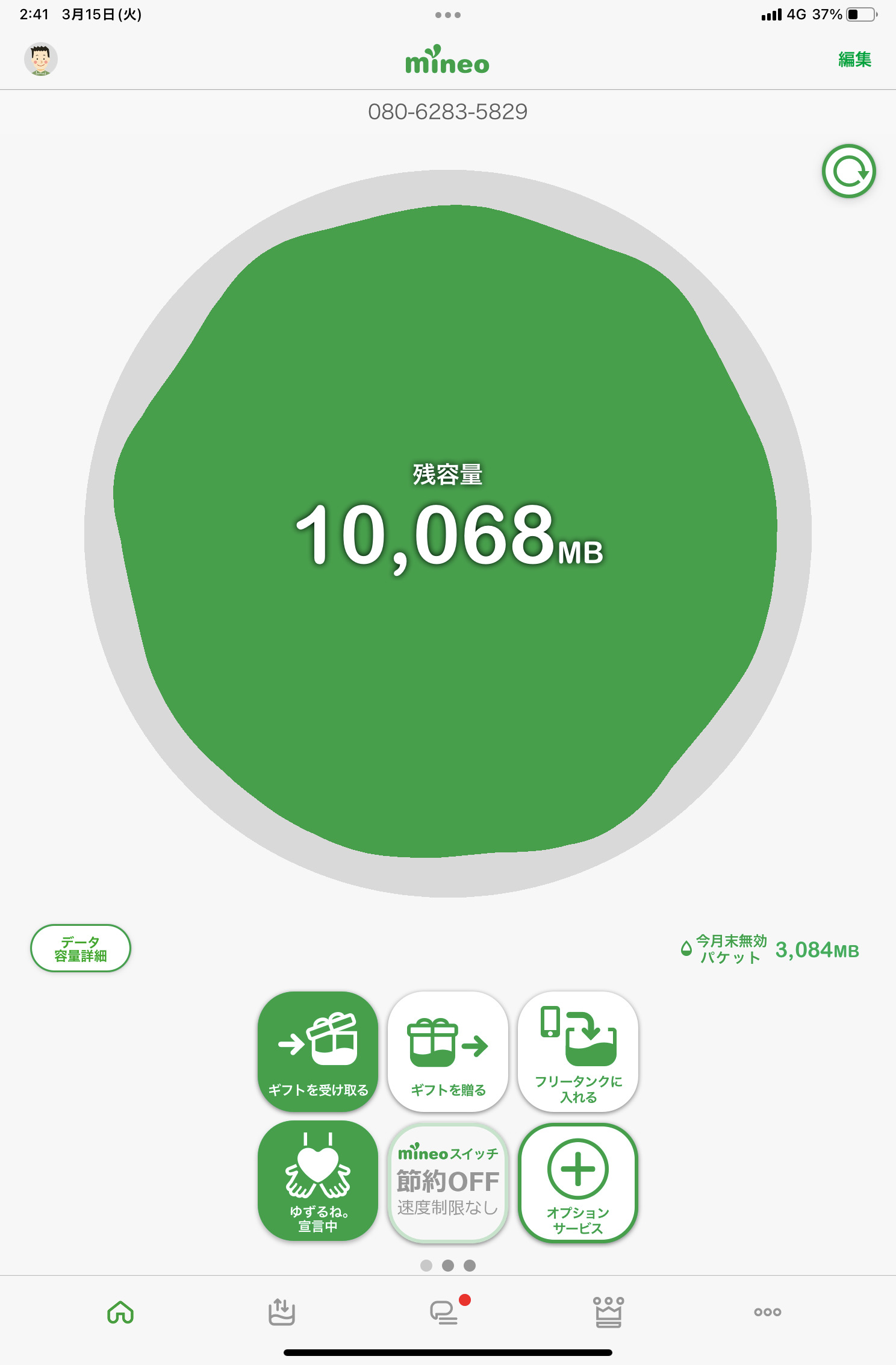Tap フリータンクに入れる button
Screen dimensions: 896x1365
pos(578,1051)
